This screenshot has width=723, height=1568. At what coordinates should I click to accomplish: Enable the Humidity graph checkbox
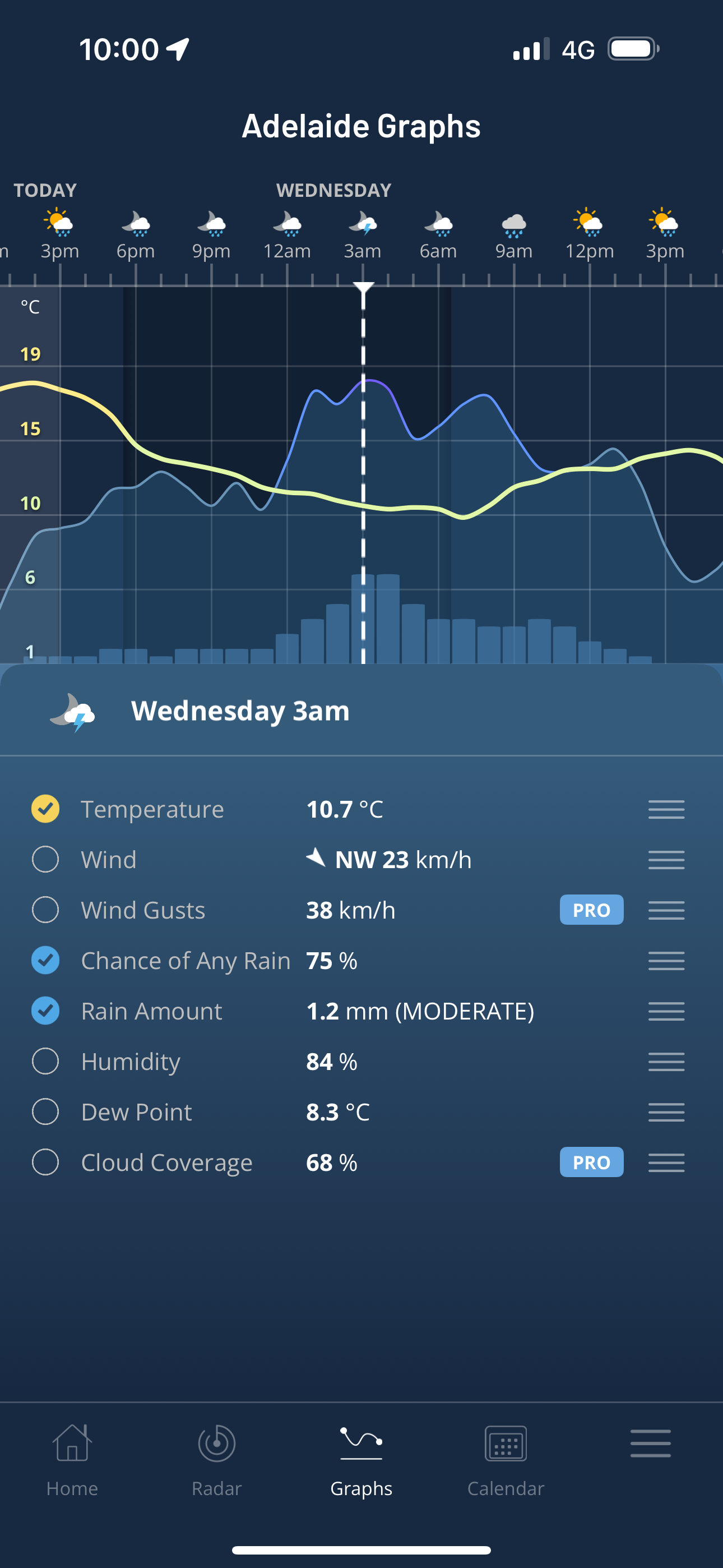[45, 1062]
